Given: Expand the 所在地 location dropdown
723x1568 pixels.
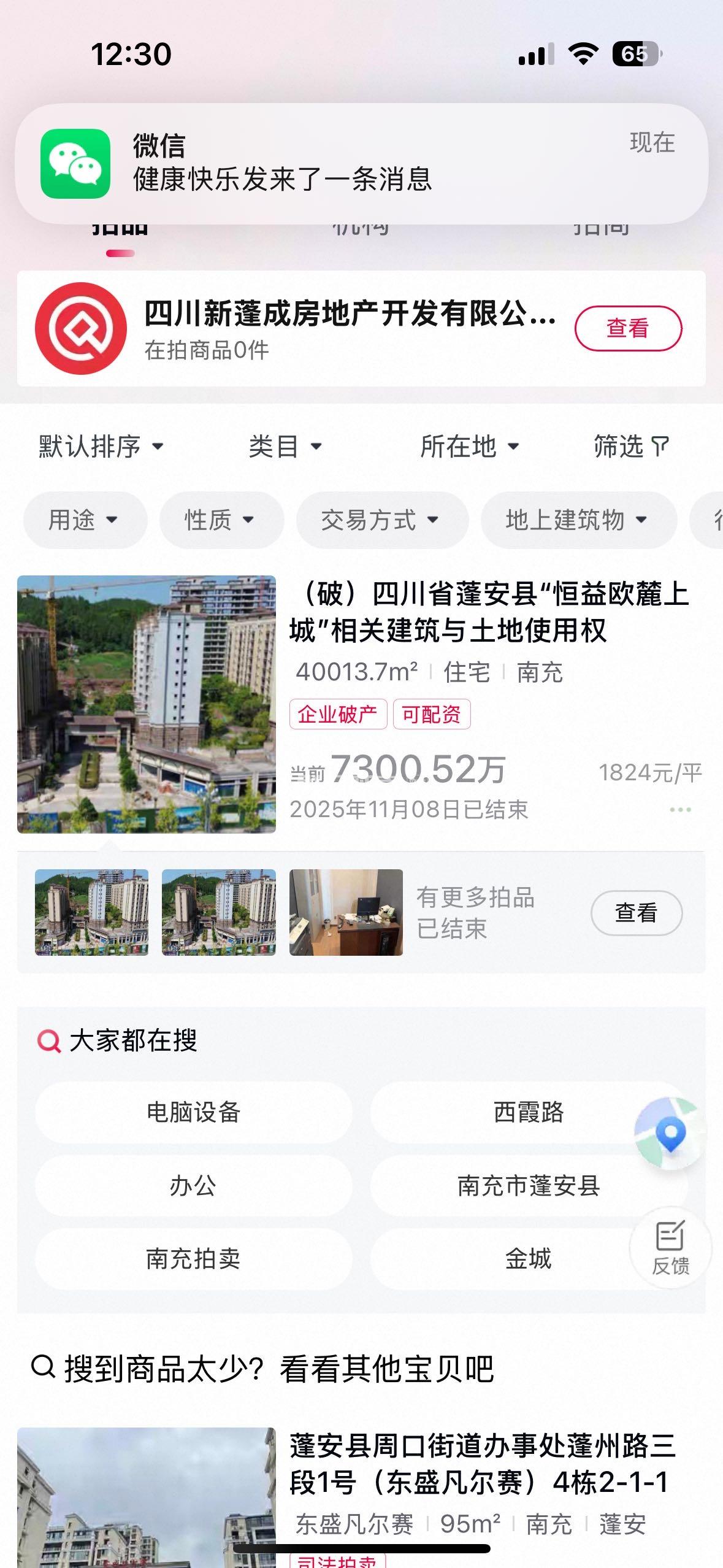Looking at the screenshot, I should coord(470,446).
